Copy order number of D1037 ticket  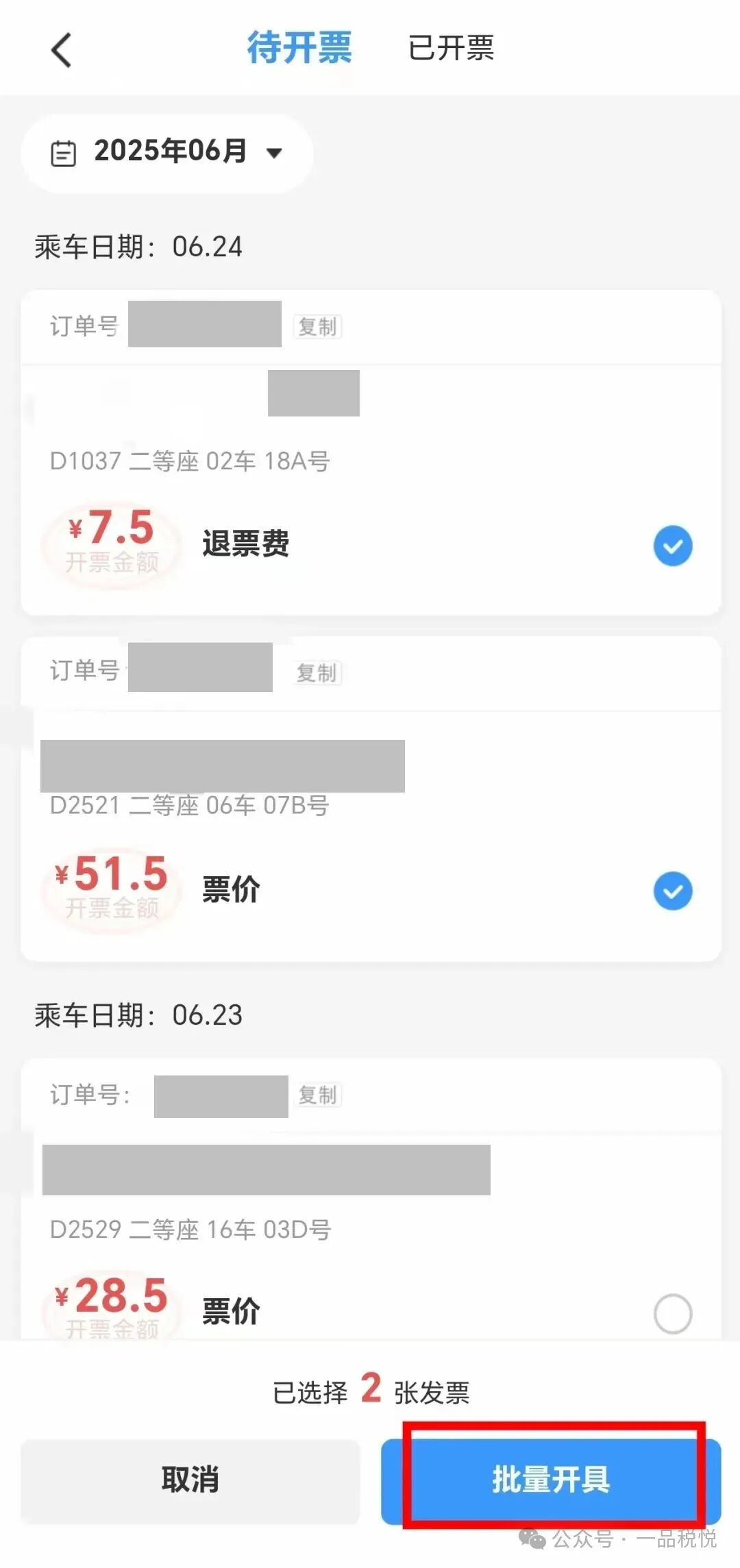pos(317,327)
